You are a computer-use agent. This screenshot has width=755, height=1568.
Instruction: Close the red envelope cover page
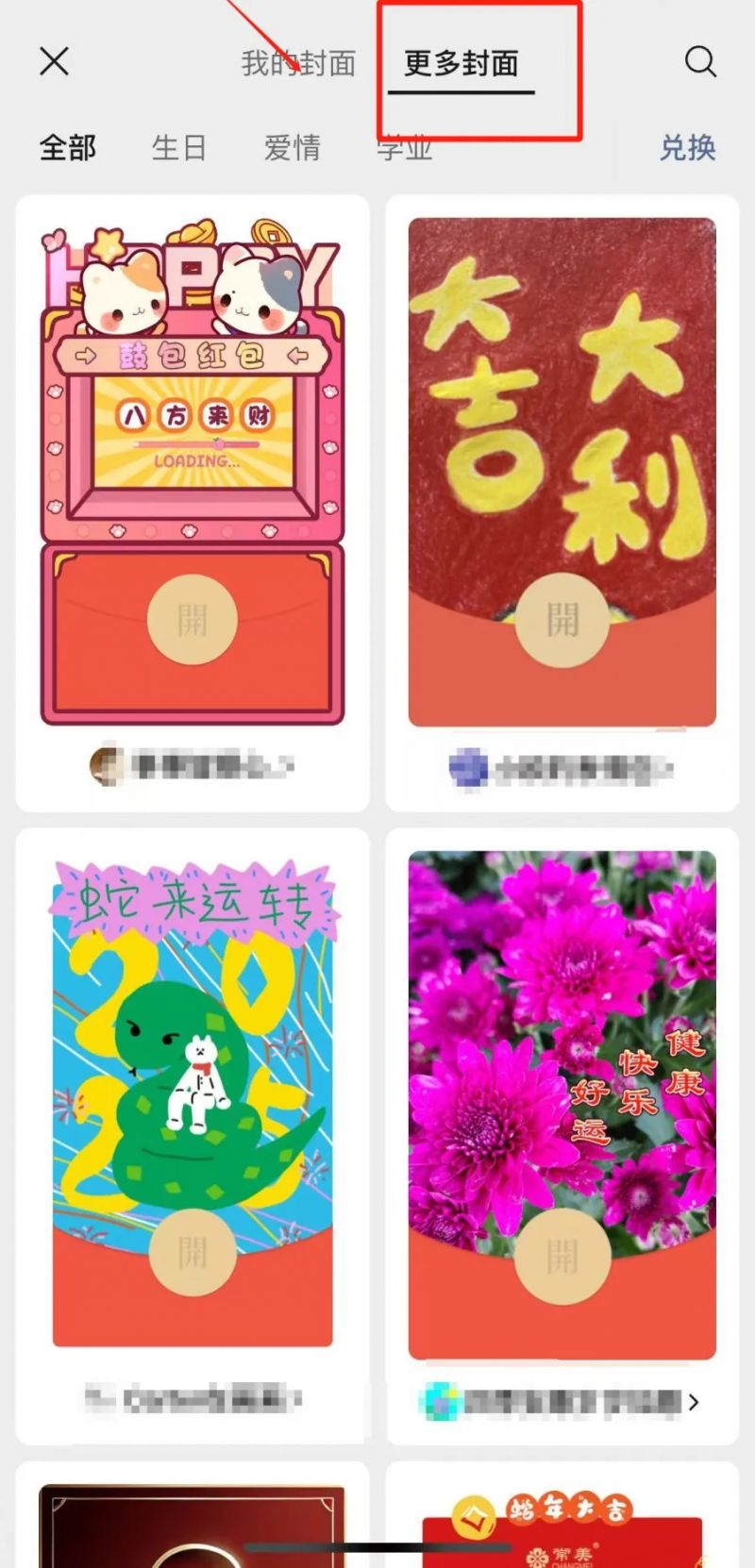[x=54, y=62]
